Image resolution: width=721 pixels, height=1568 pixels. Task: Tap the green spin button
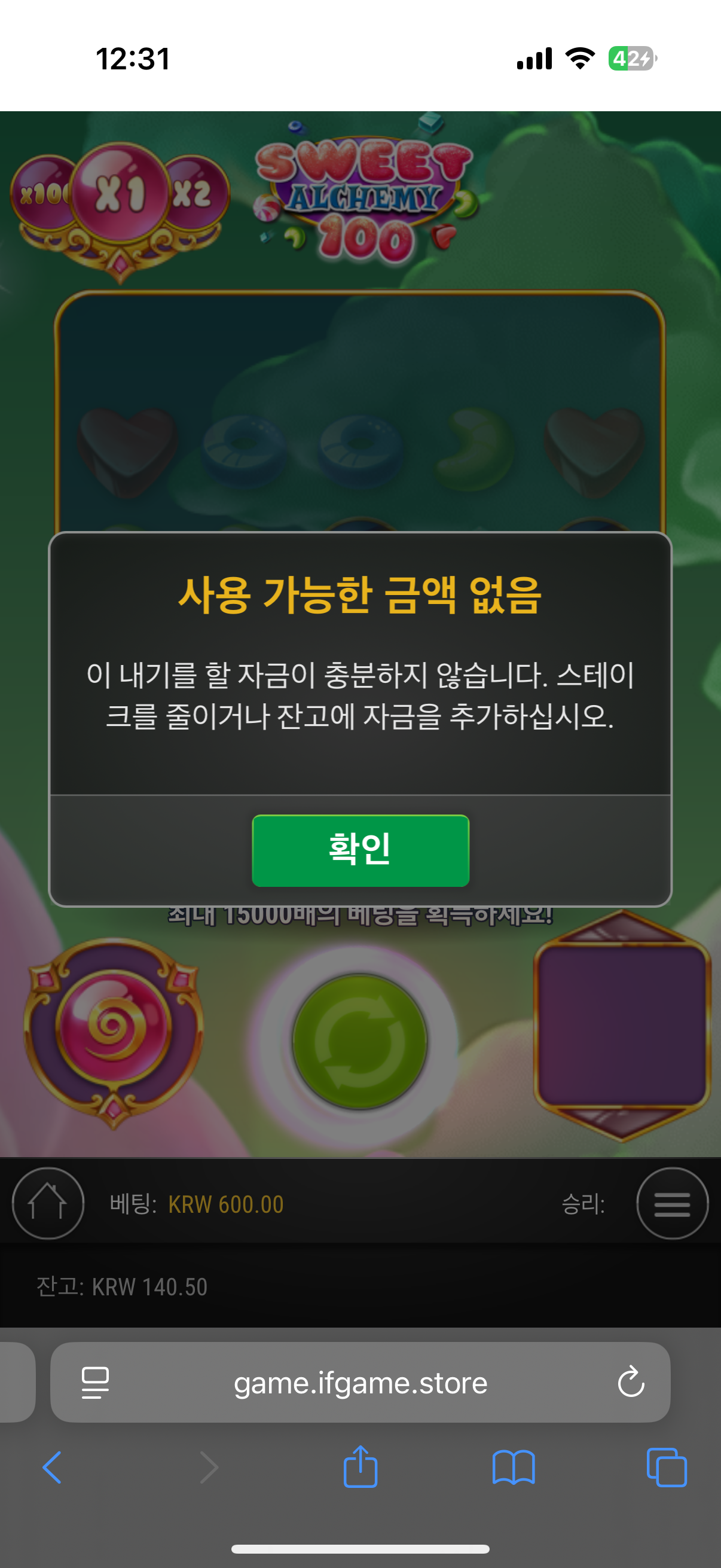[360, 1042]
